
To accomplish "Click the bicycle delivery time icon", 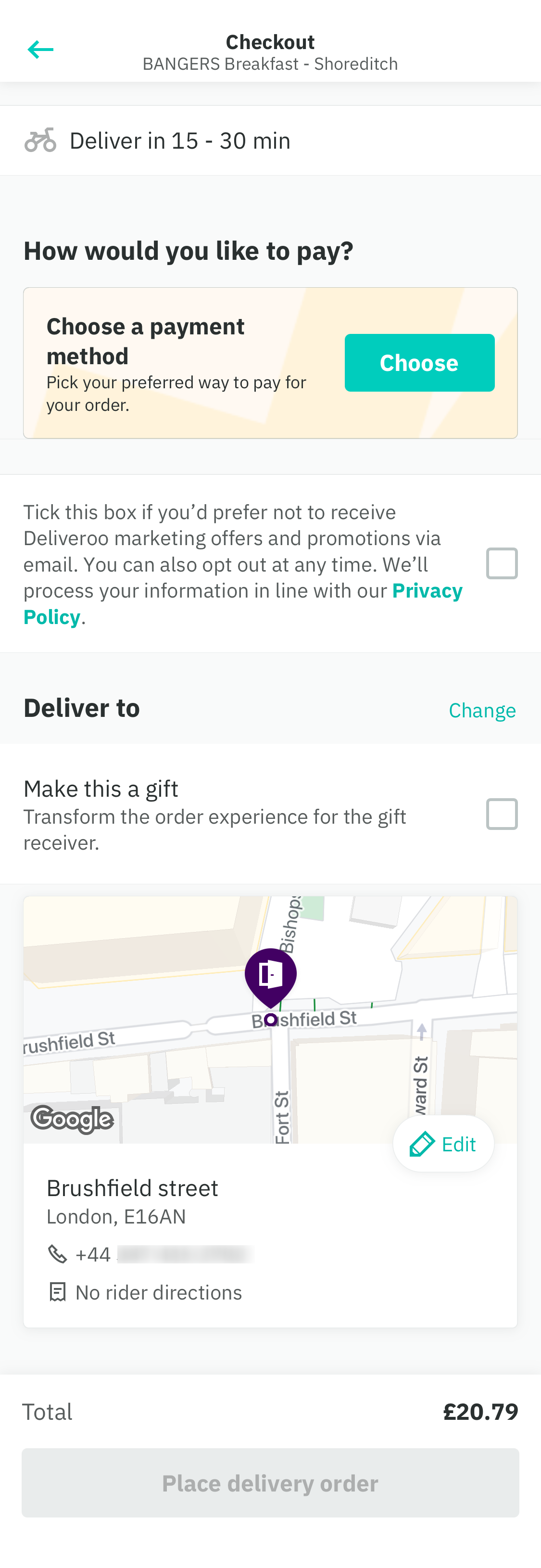I will click(x=40, y=140).
